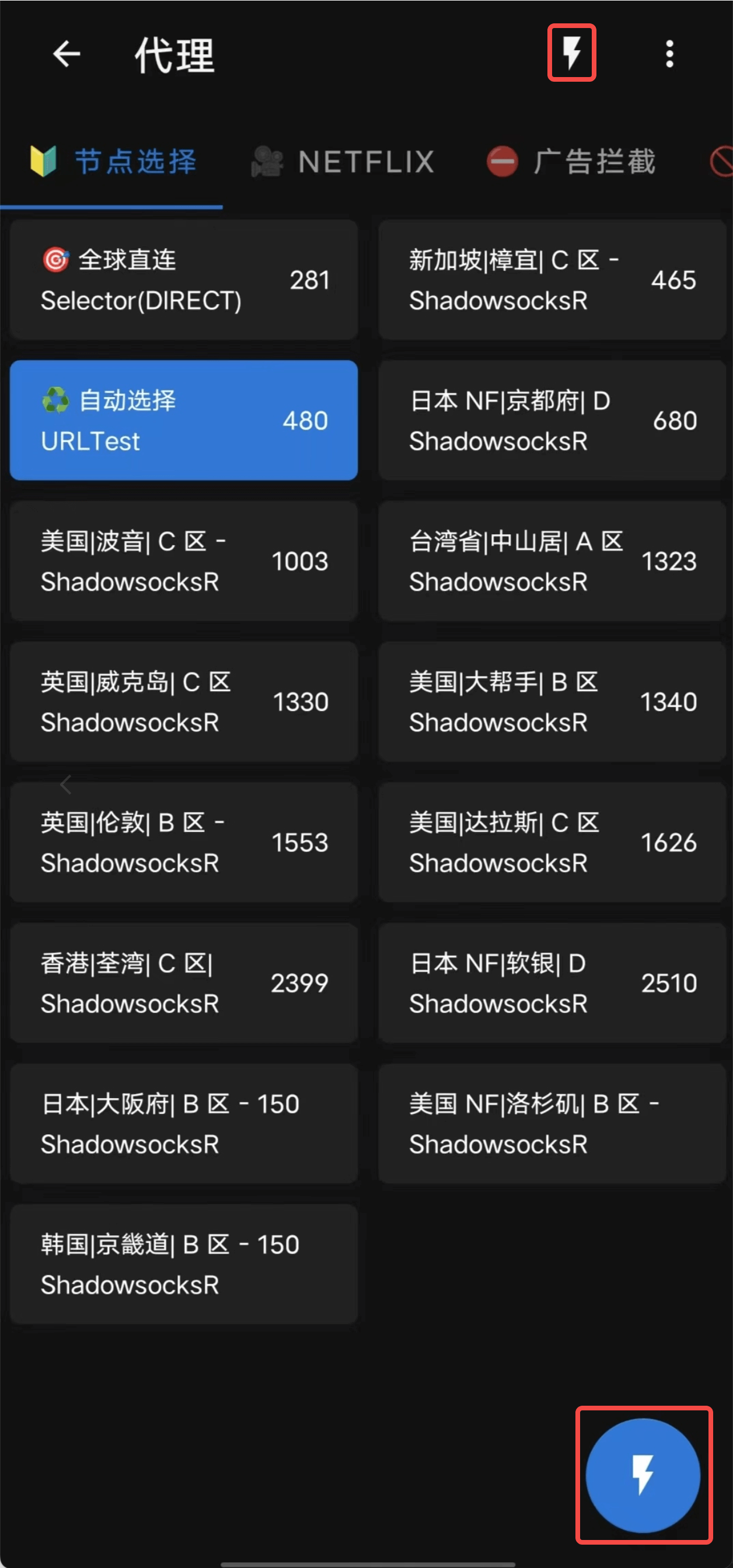Switch to the 广告拦截 tab
This screenshot has height=1568, width=733.
[x=572, y=162]
